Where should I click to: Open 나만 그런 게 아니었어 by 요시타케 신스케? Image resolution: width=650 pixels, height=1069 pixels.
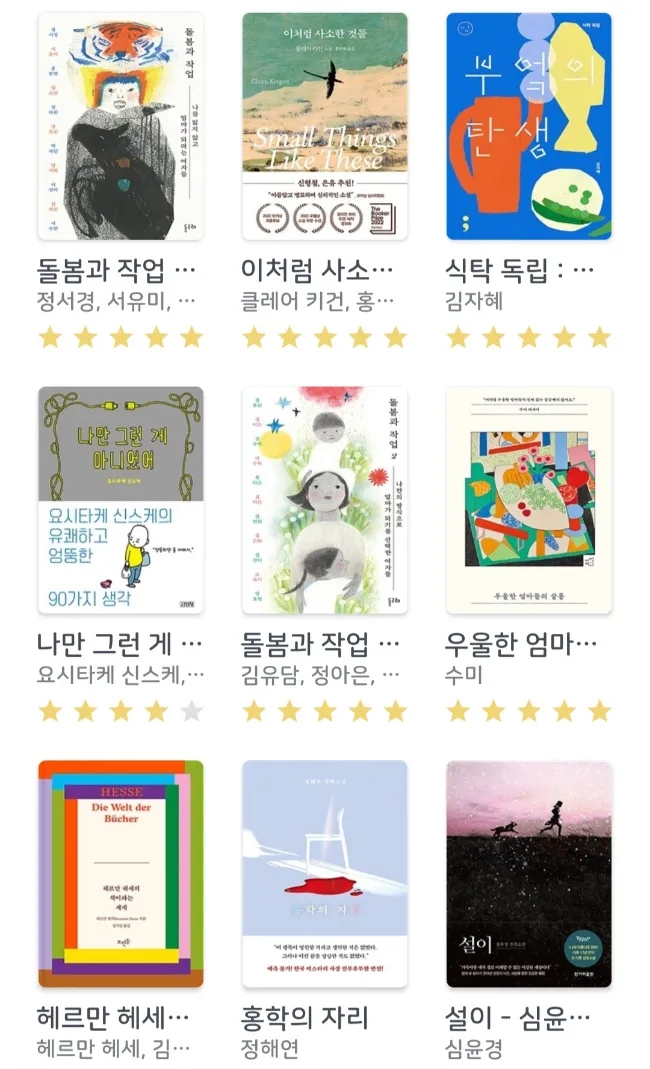click(120, 500)
